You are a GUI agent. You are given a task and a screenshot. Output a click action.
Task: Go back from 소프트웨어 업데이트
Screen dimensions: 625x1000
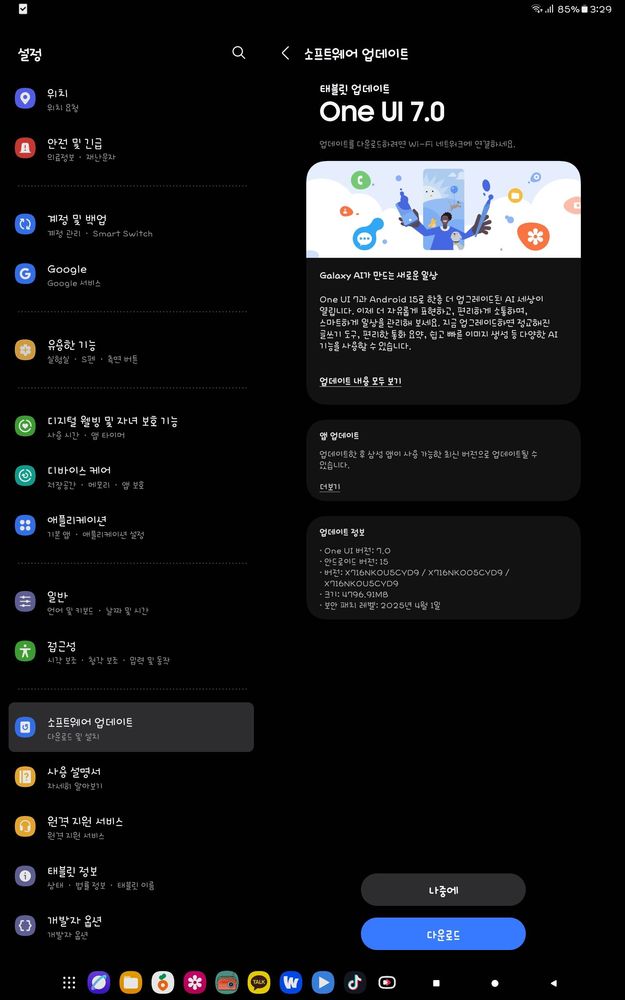tap(286, 54)
